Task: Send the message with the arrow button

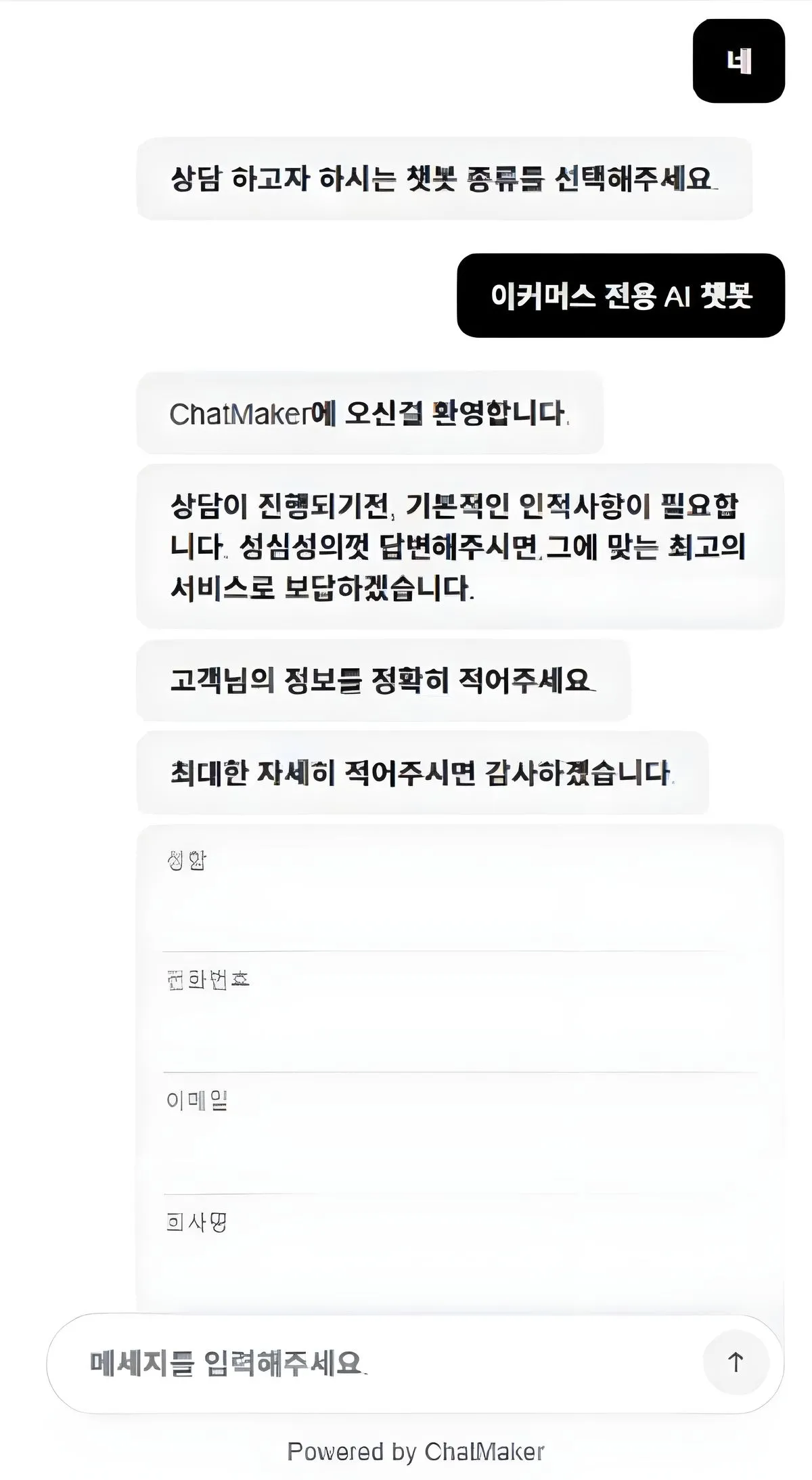Action: 736,1362
